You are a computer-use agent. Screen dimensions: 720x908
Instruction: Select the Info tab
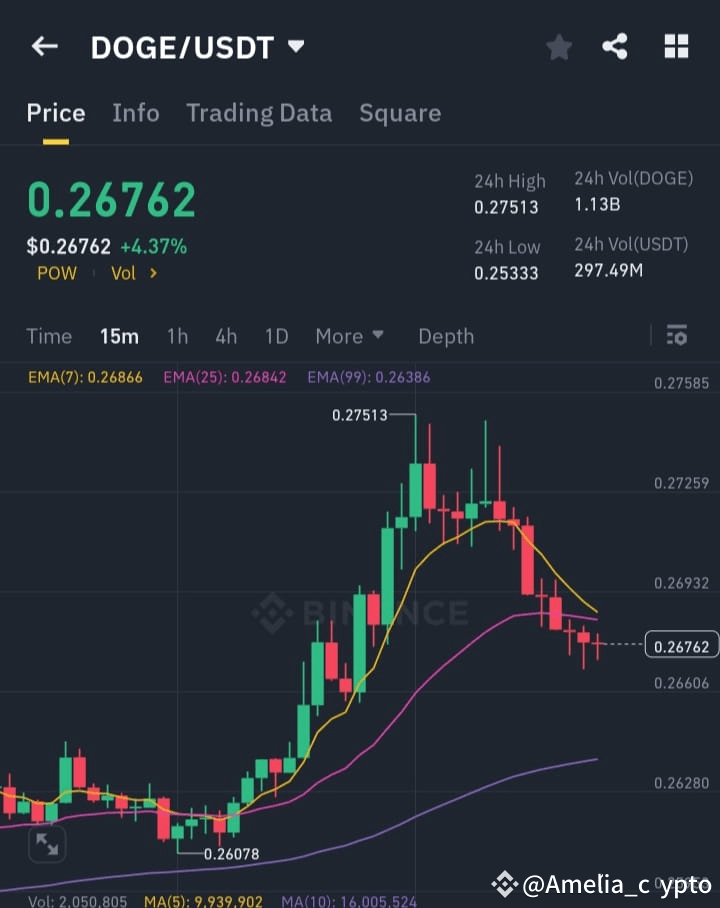click(135, 113)
